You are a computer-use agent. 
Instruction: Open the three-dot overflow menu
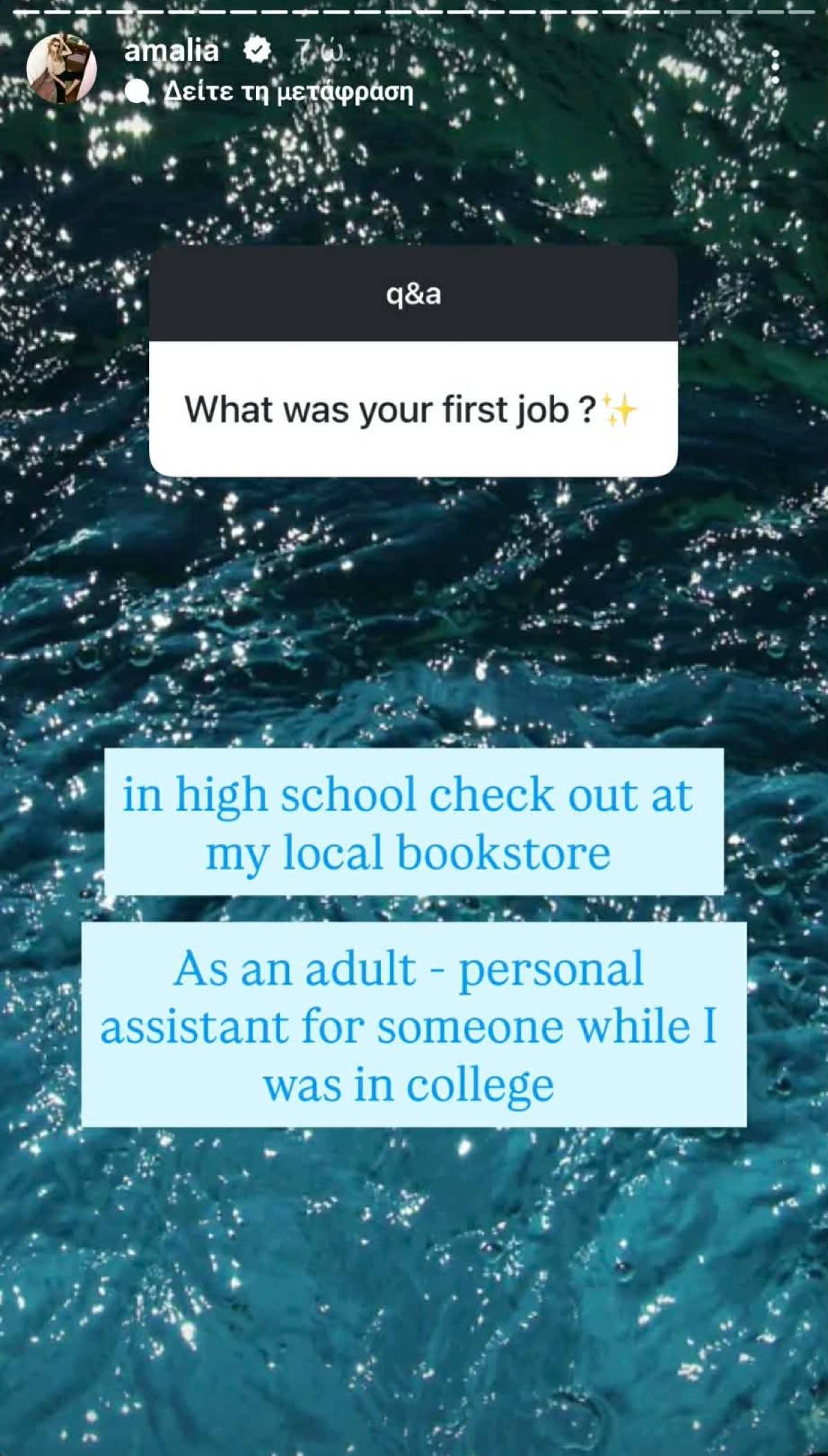pyautogui.click(x=776, y=68)
